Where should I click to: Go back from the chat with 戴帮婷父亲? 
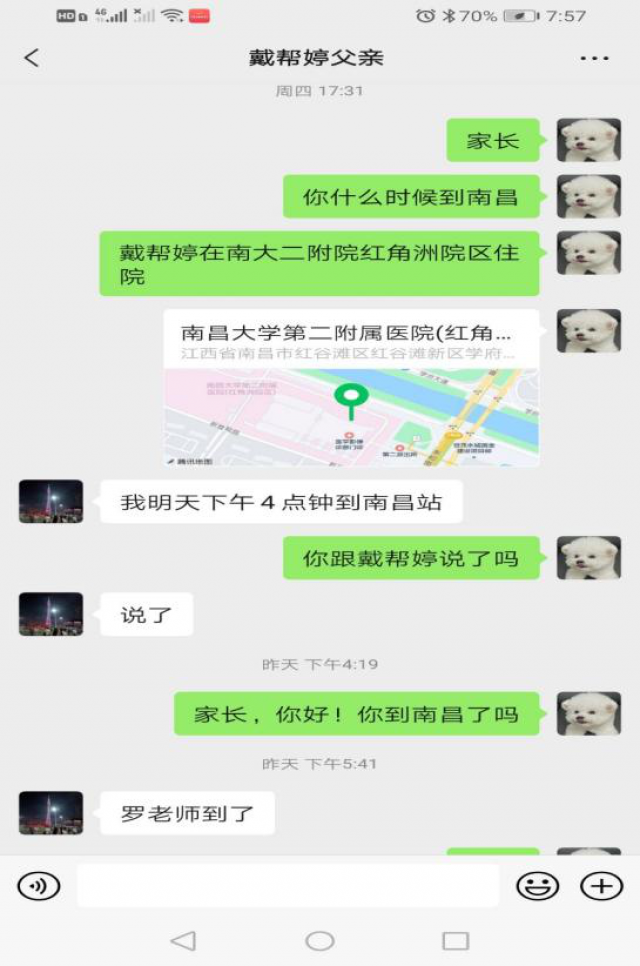click(x=32, y=58)
